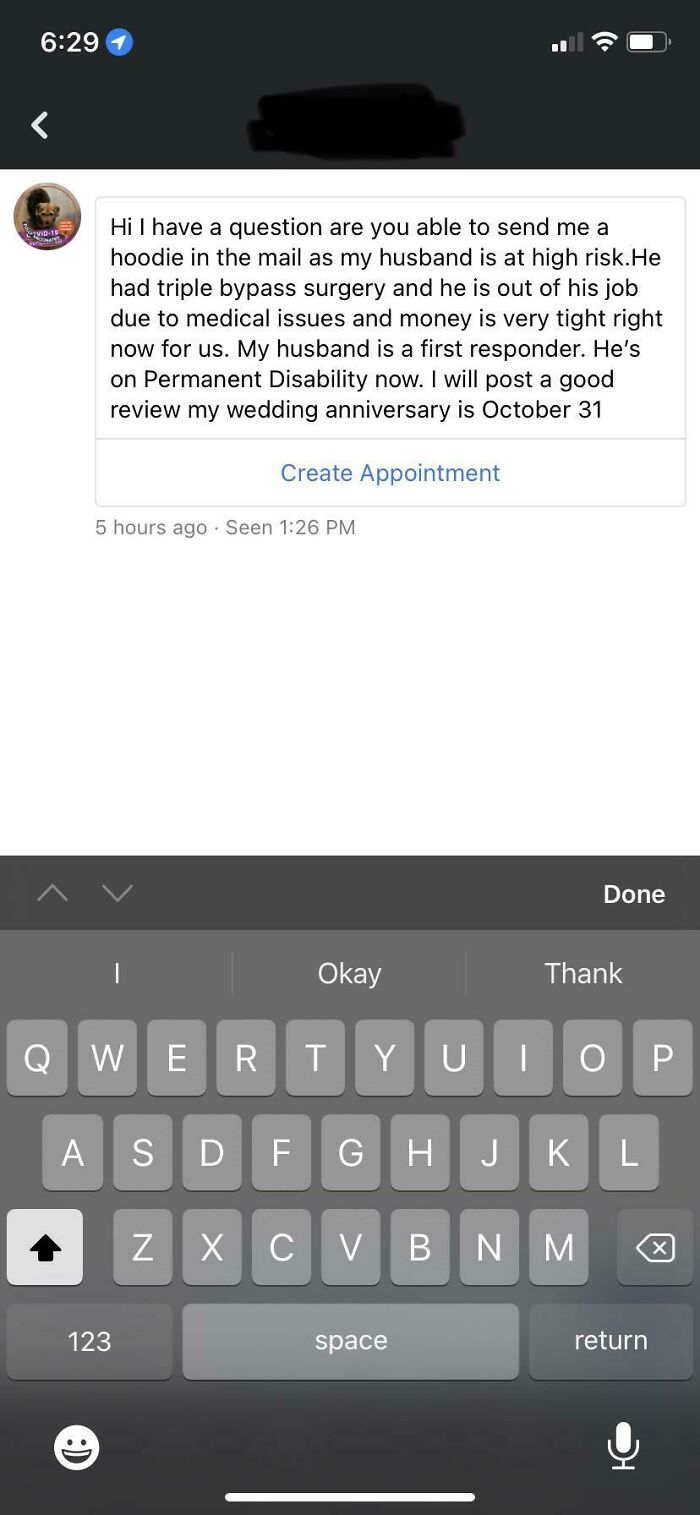Open the sender's profile picture
The image size is (700, 1515).
47,216
